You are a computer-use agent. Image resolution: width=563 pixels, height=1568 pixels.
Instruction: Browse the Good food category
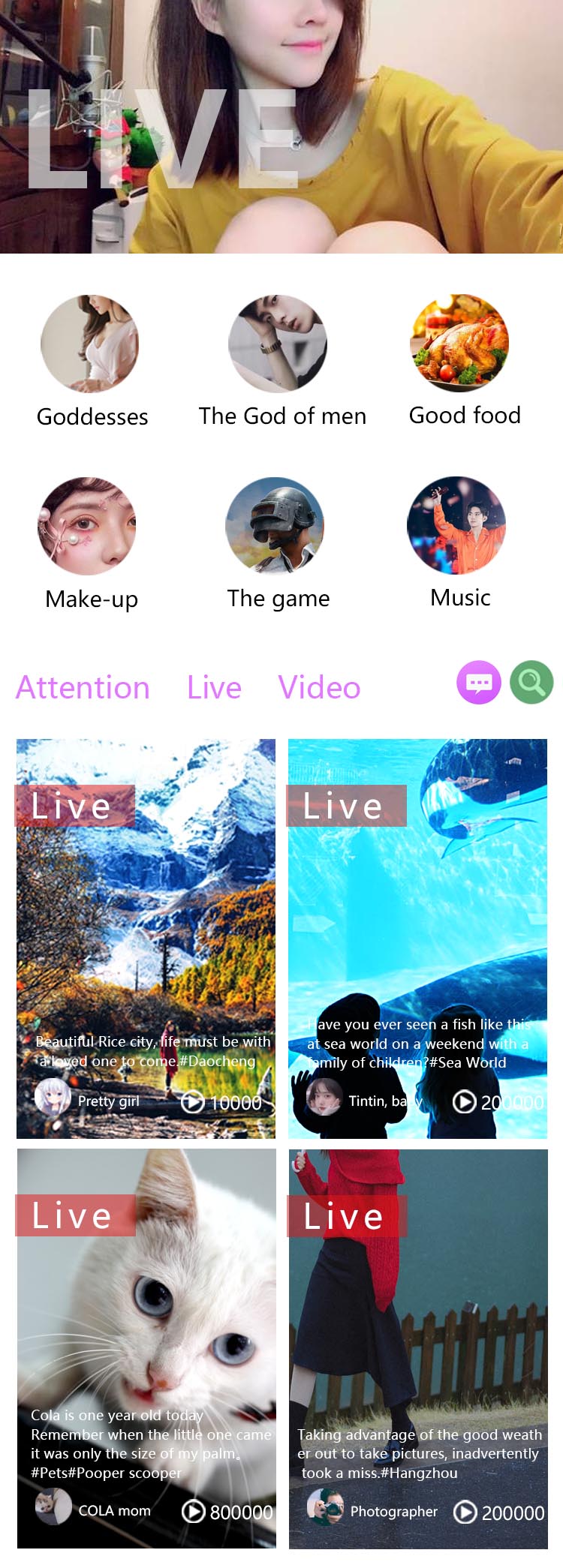pyautogui.click(x=459, y=343)
